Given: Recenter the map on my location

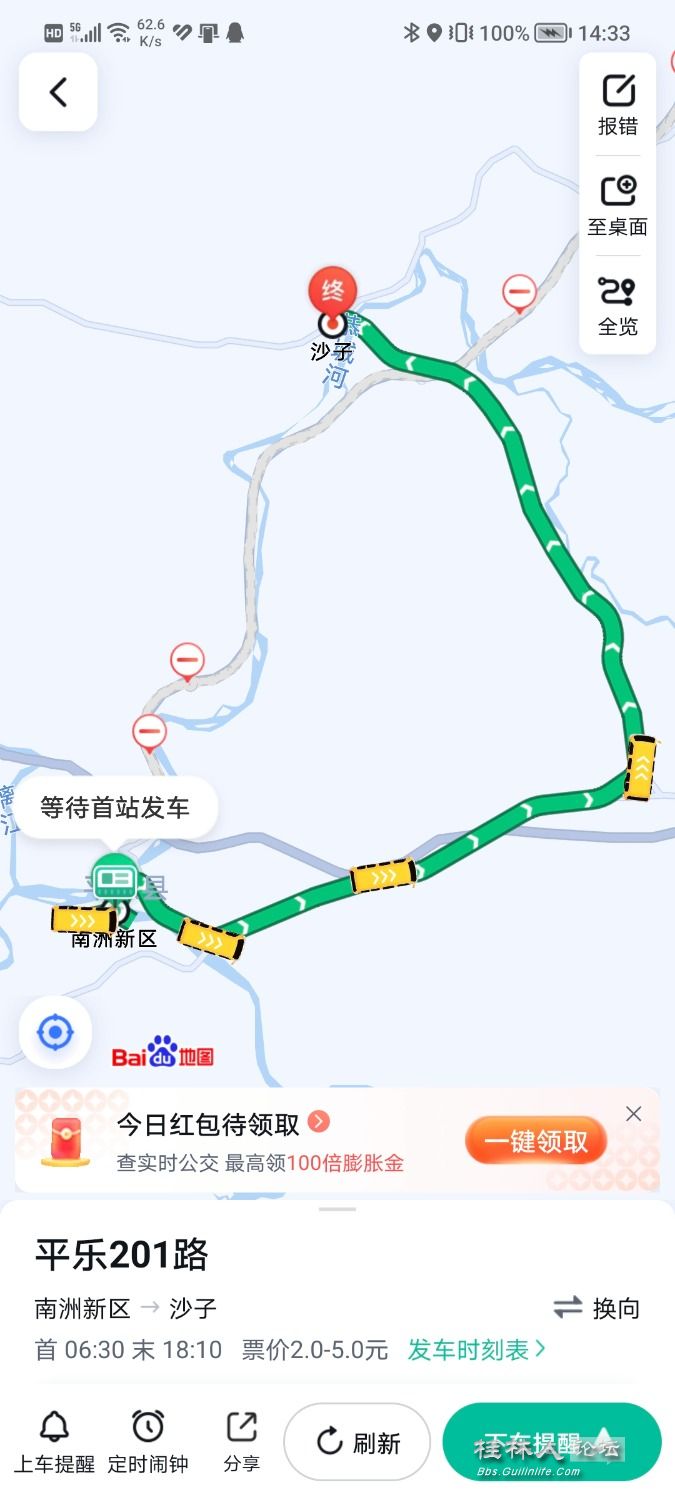Looking at the screenshot, I should coord(56,1032).
